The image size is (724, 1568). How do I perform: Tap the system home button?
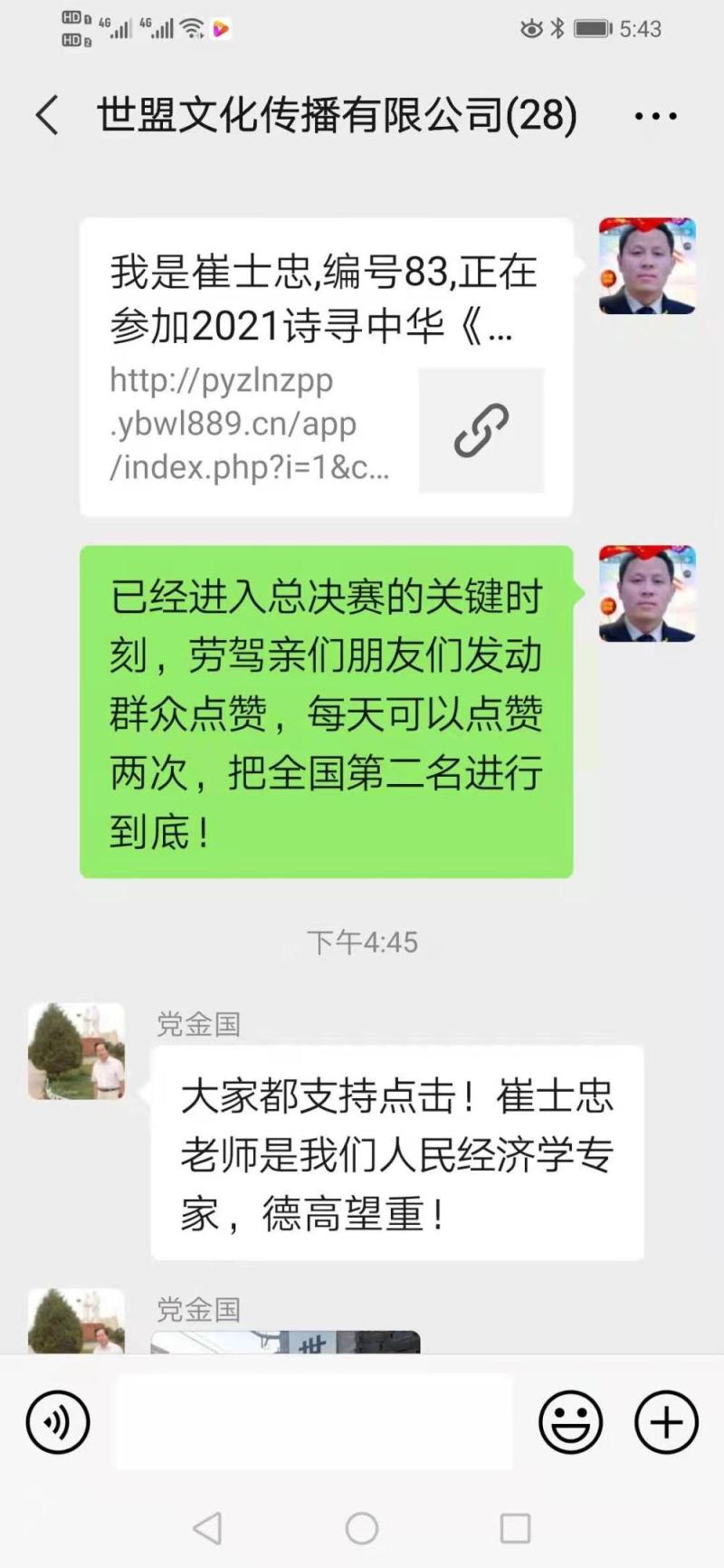[x=362, y=1529]
